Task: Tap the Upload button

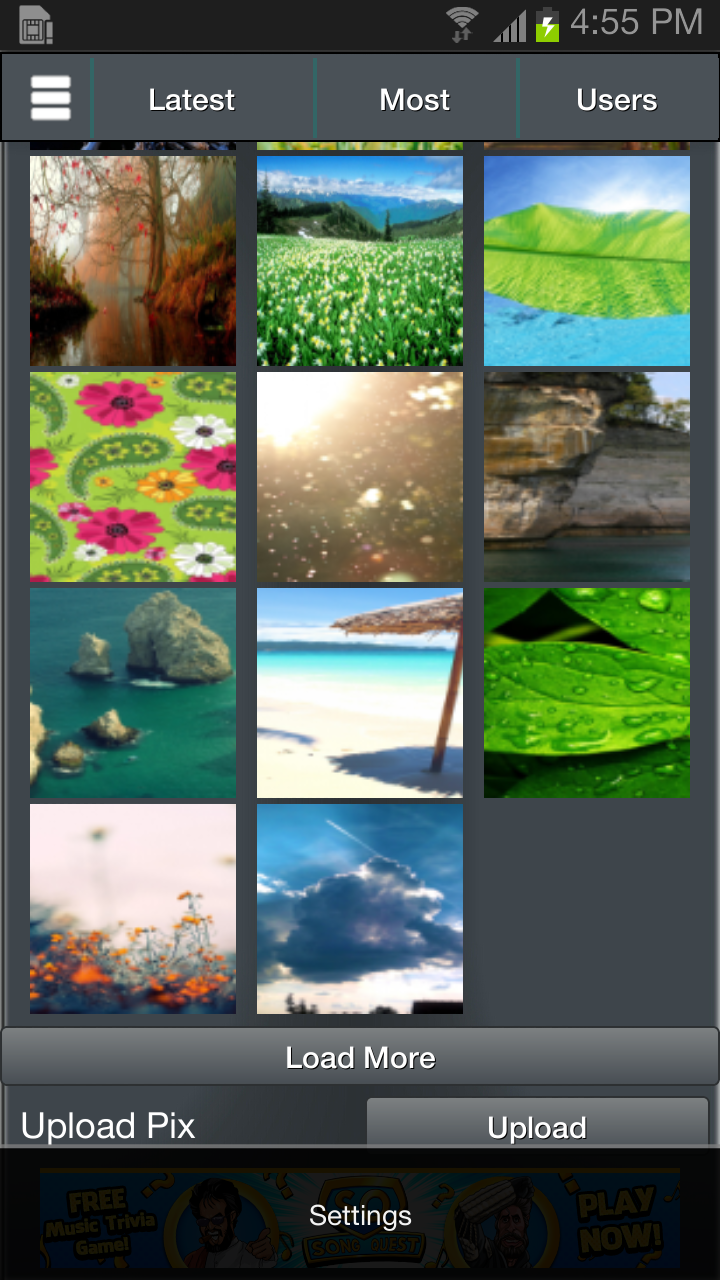Action: [x=537, y=1127]
